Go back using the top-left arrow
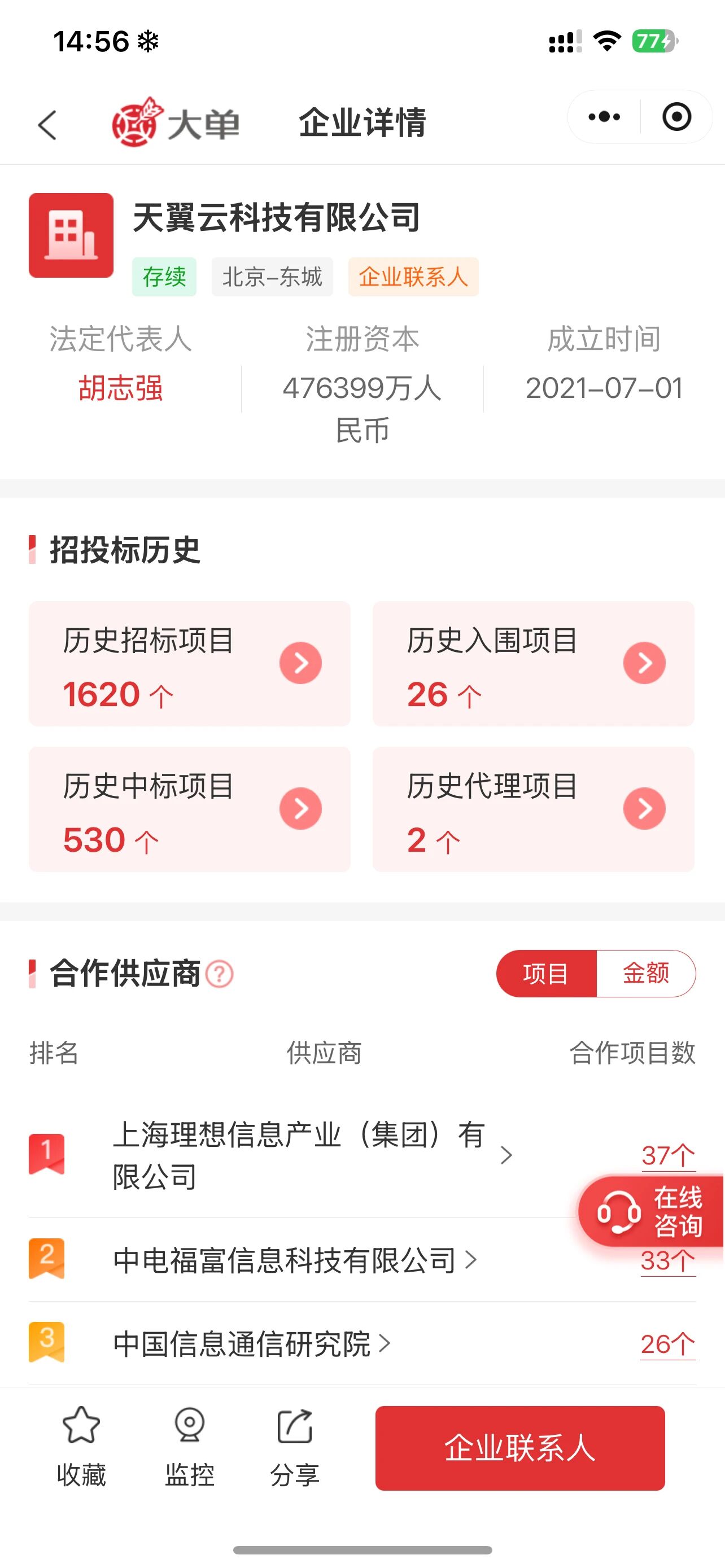The height and width of the screenshot is (1568, 725). (47, 125)
